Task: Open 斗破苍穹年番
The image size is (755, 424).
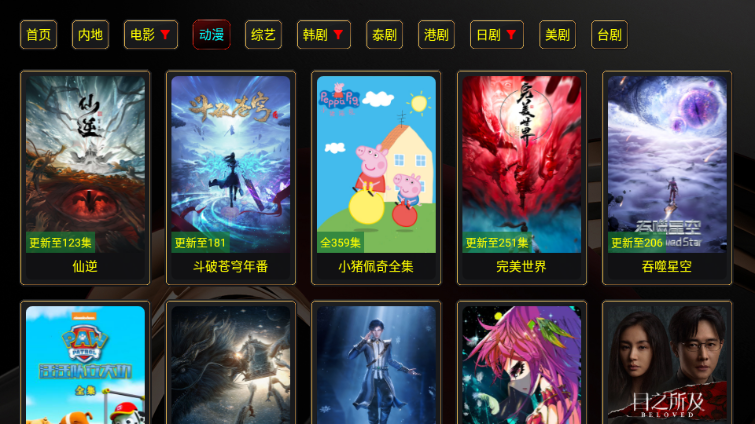Action: (231, 177)
